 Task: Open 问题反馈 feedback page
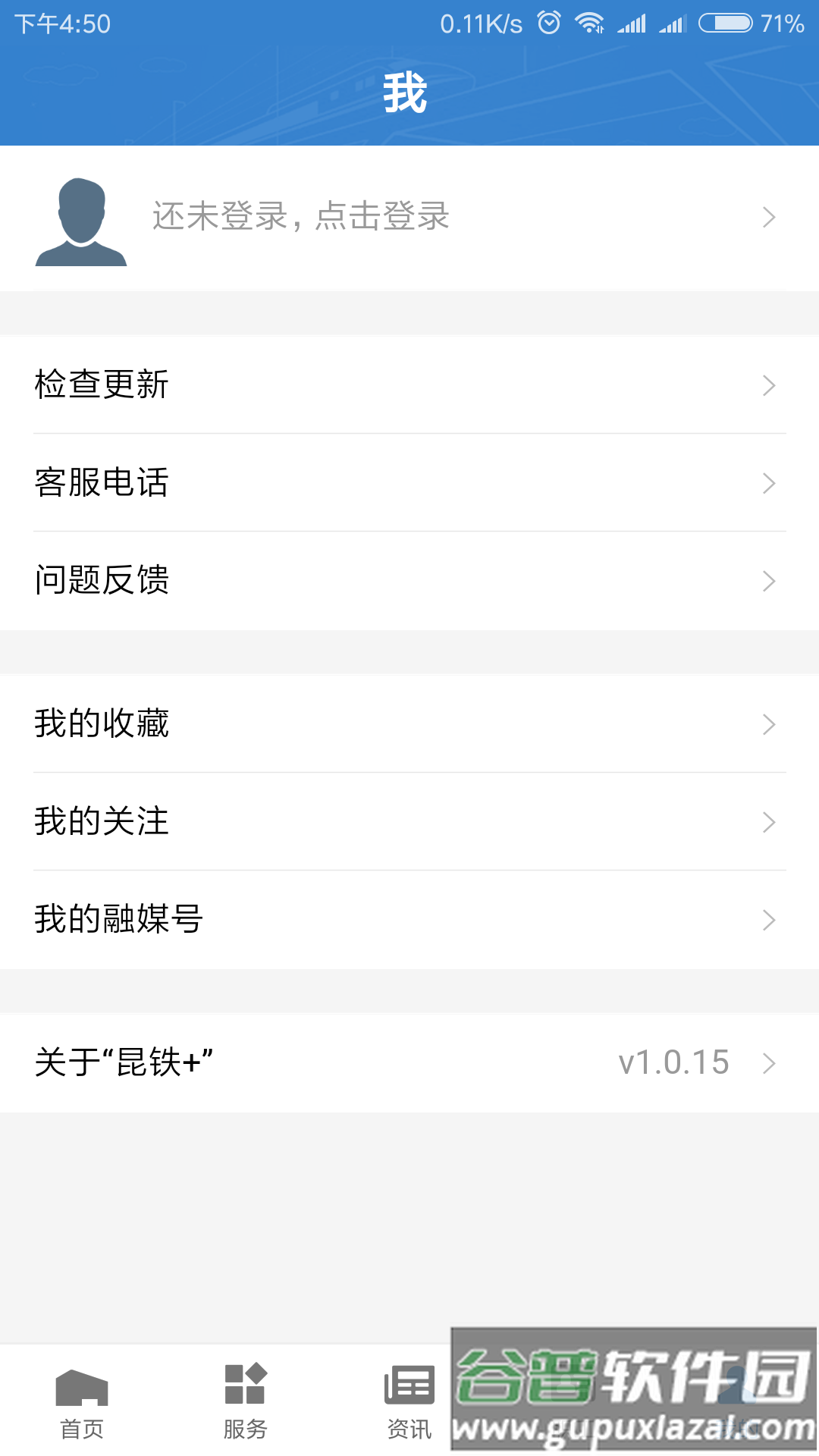pyautogui.click(x=103, y=581)
